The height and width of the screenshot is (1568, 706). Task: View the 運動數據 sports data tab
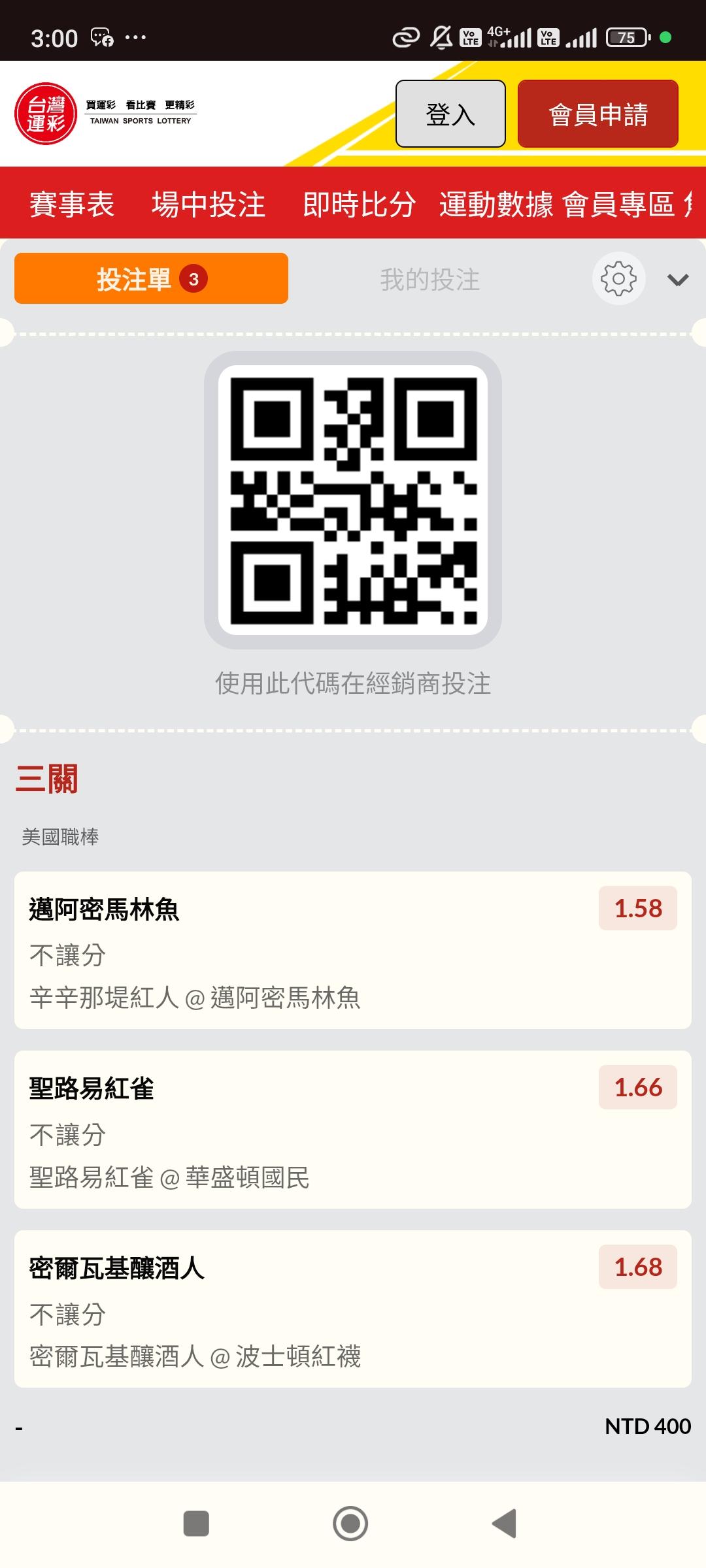496,204
